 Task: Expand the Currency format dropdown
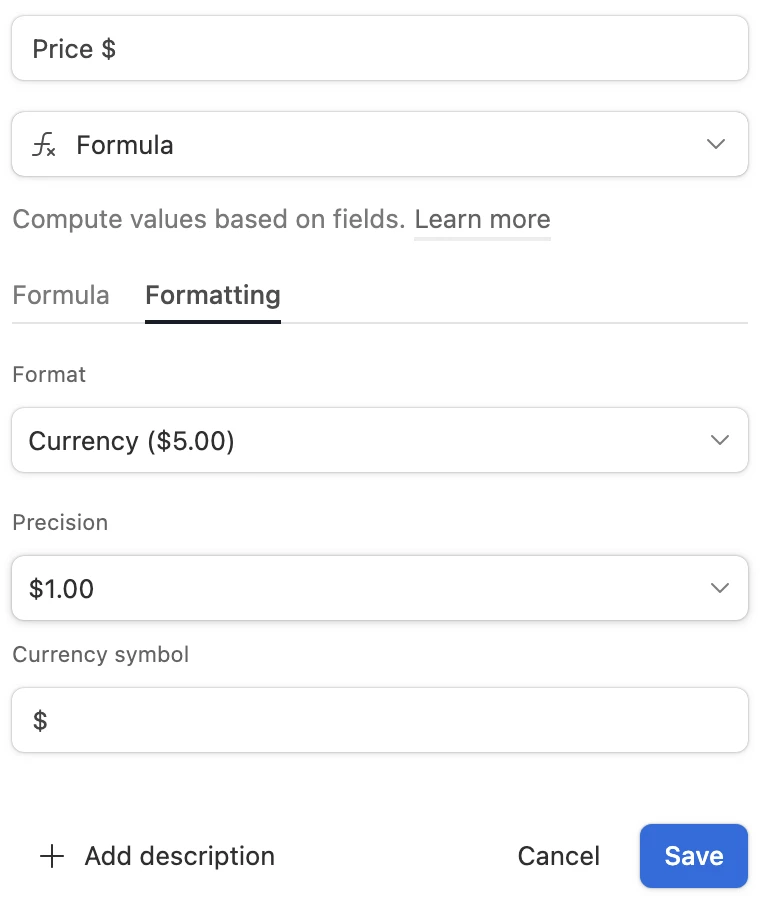[379, 441]
